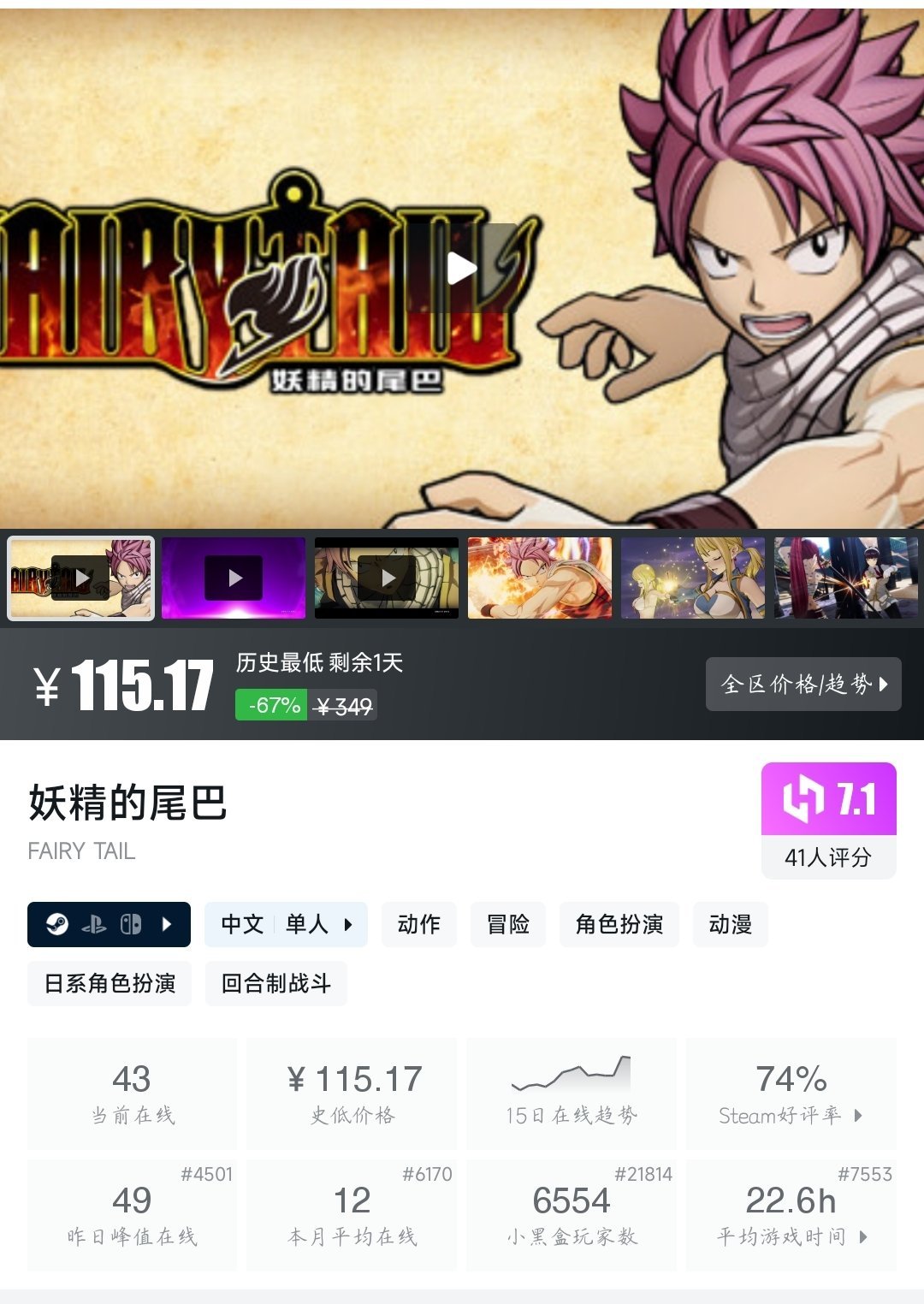924x1304 pixels.
Task: Expand the platforms chip with Steam icon
Action: 109,924
